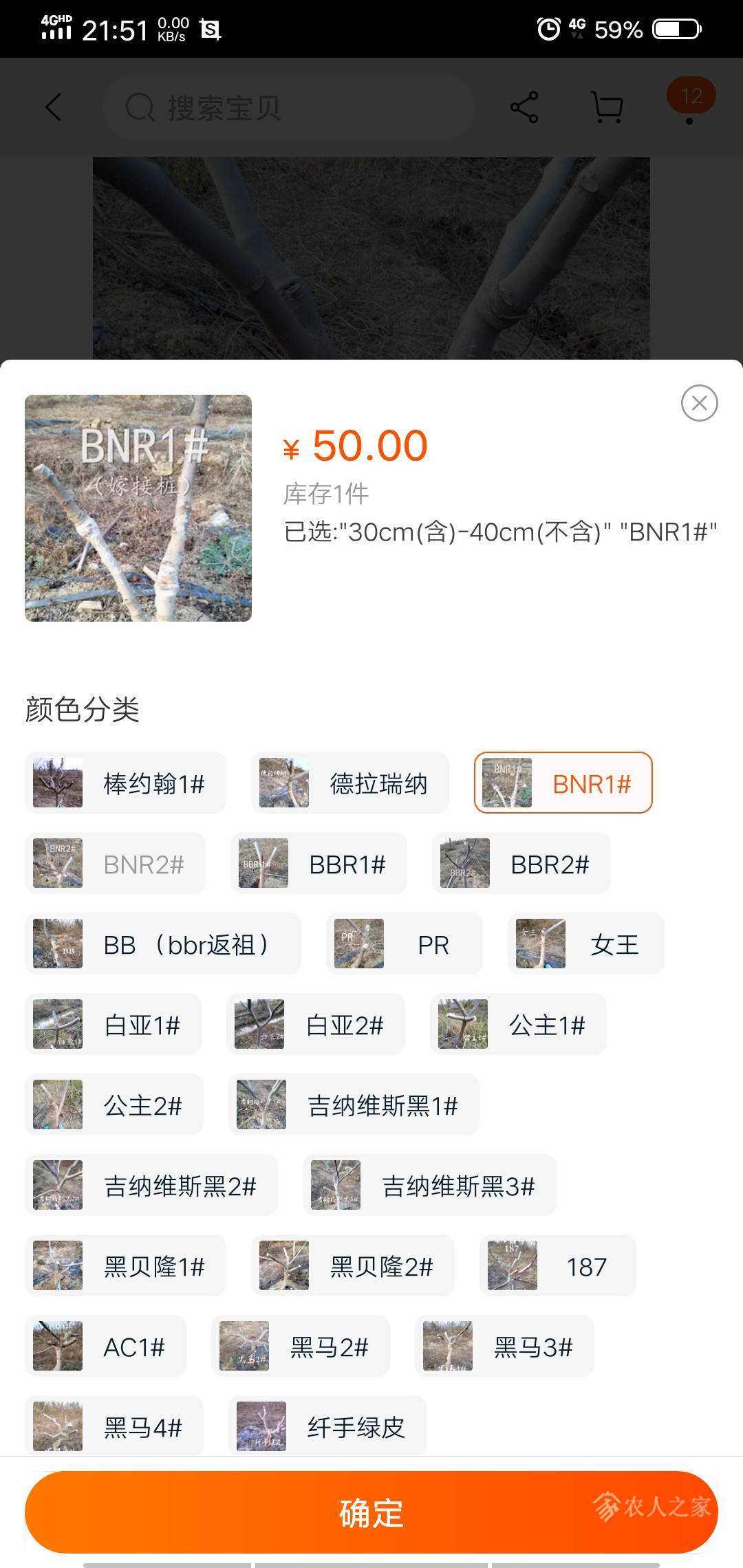Choose the 黑马3# option

[504, 1347]
